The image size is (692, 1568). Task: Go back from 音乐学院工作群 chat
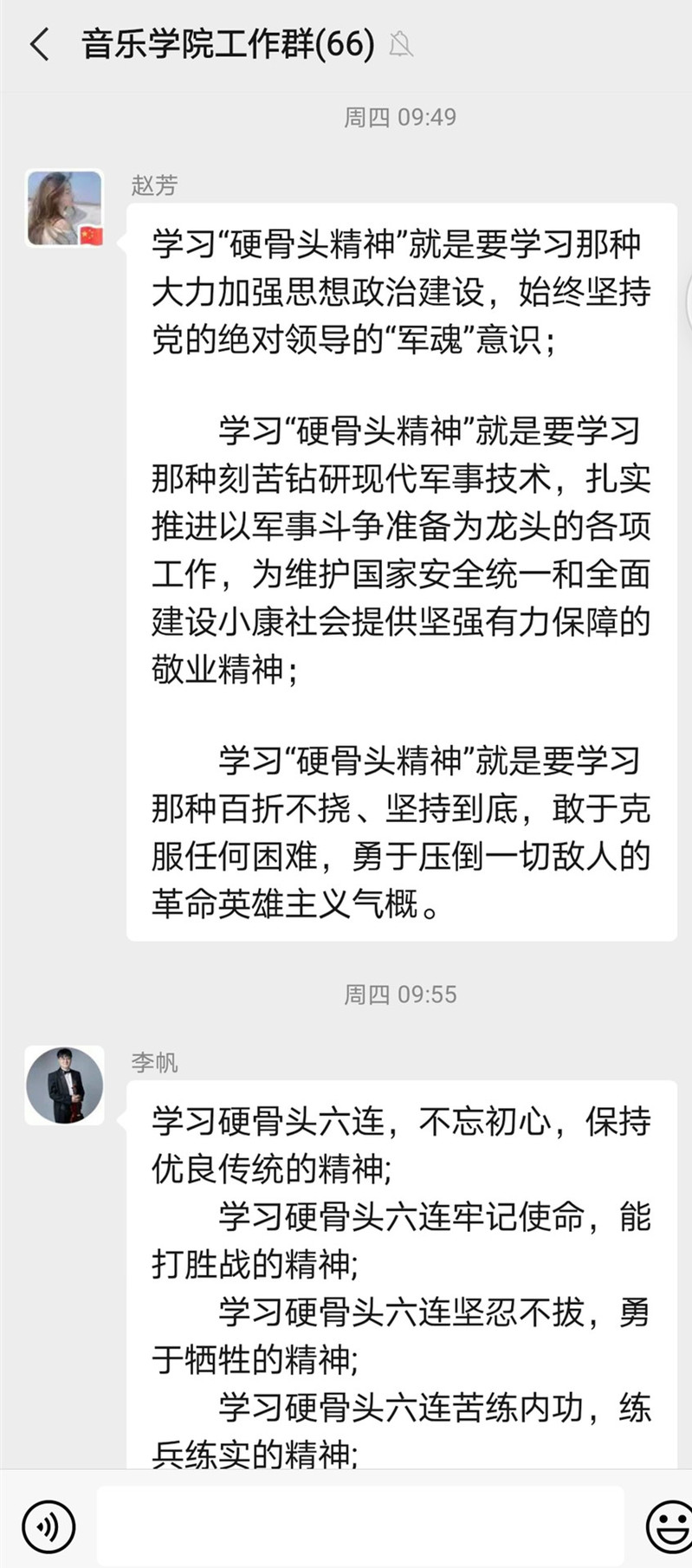(40, 44)
